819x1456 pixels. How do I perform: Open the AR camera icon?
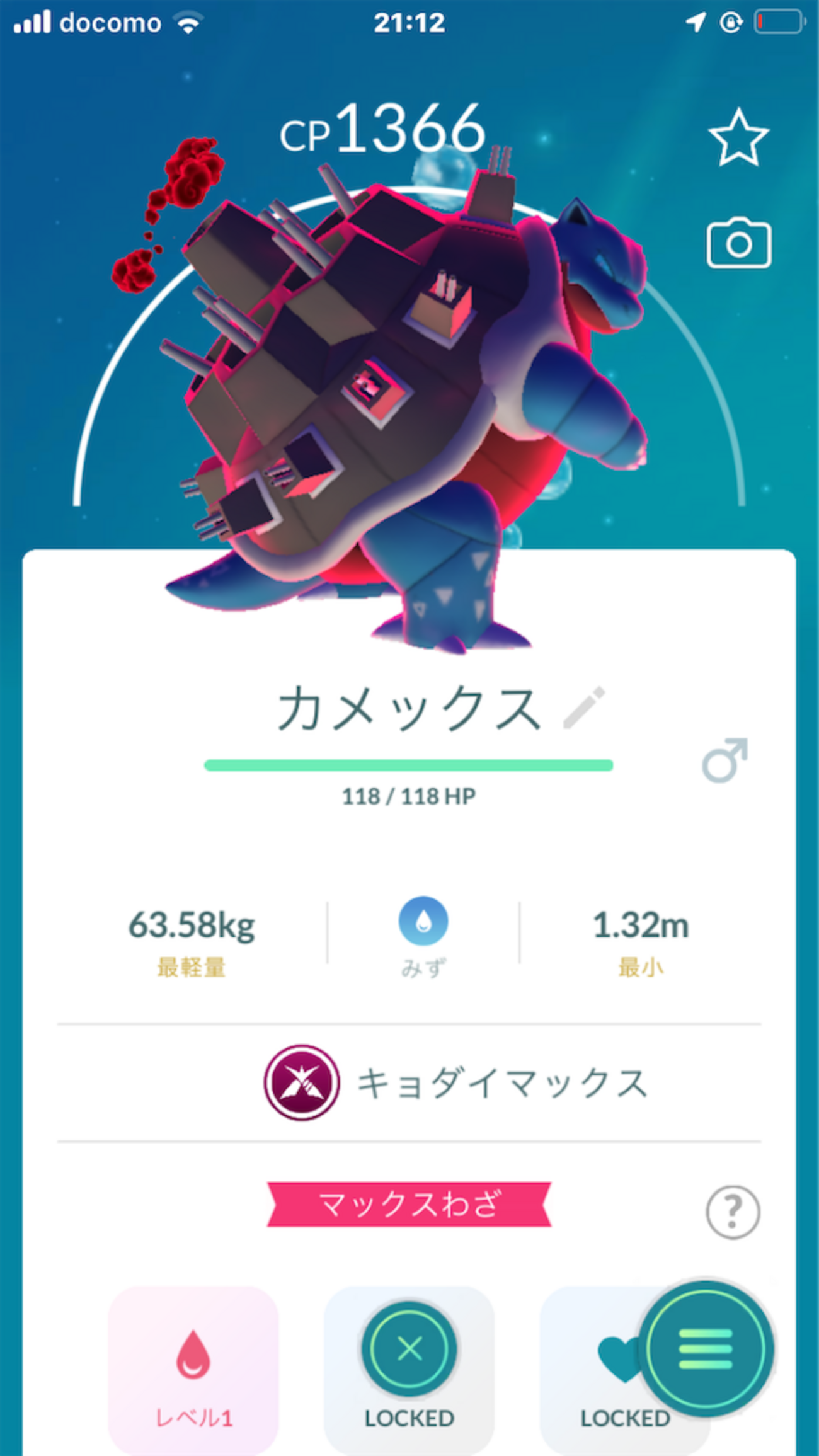738,243
